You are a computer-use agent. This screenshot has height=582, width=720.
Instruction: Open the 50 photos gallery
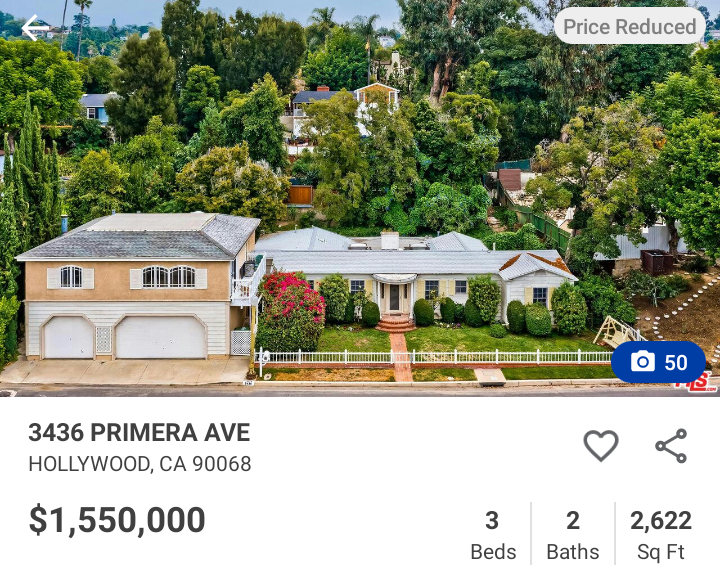point(658,362)
